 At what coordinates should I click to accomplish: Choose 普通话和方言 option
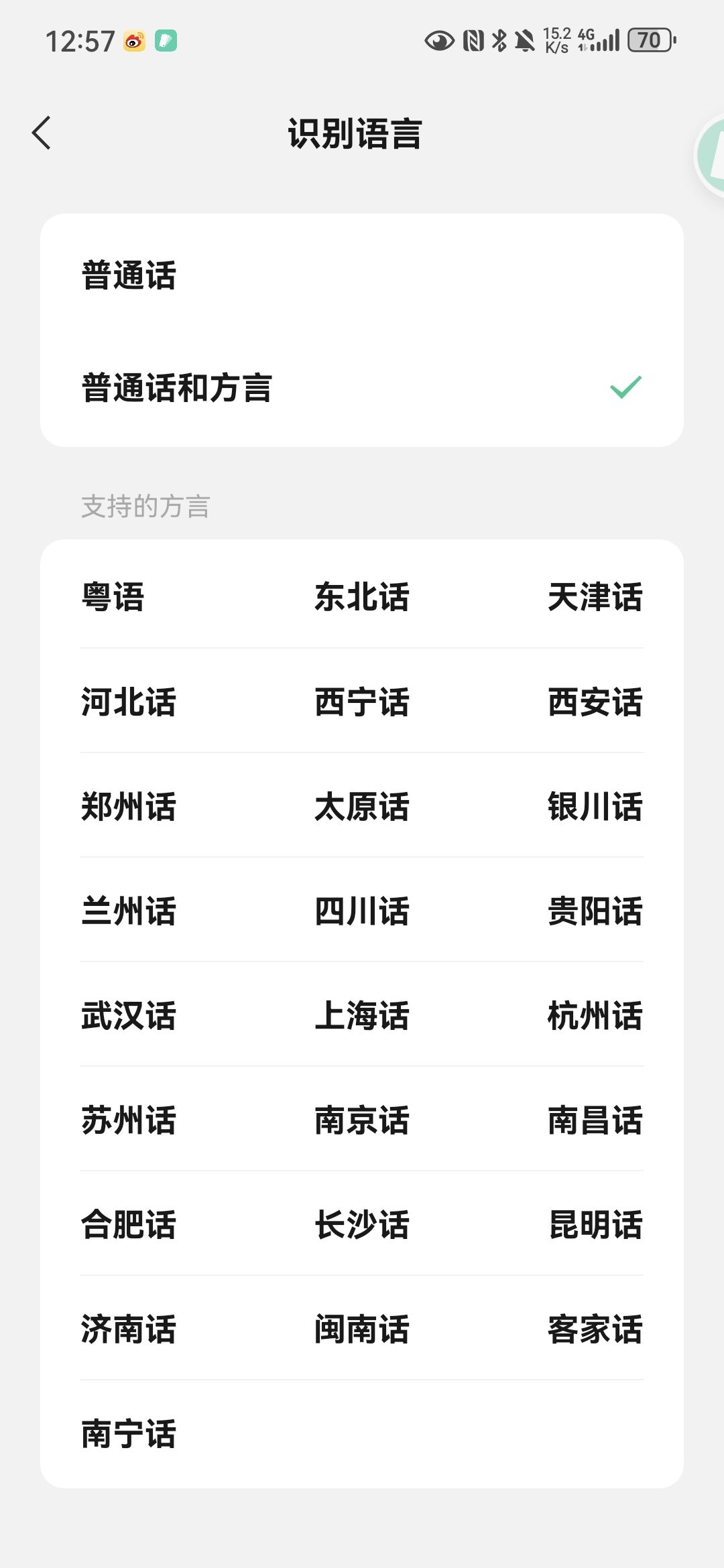tap(362, 388)
